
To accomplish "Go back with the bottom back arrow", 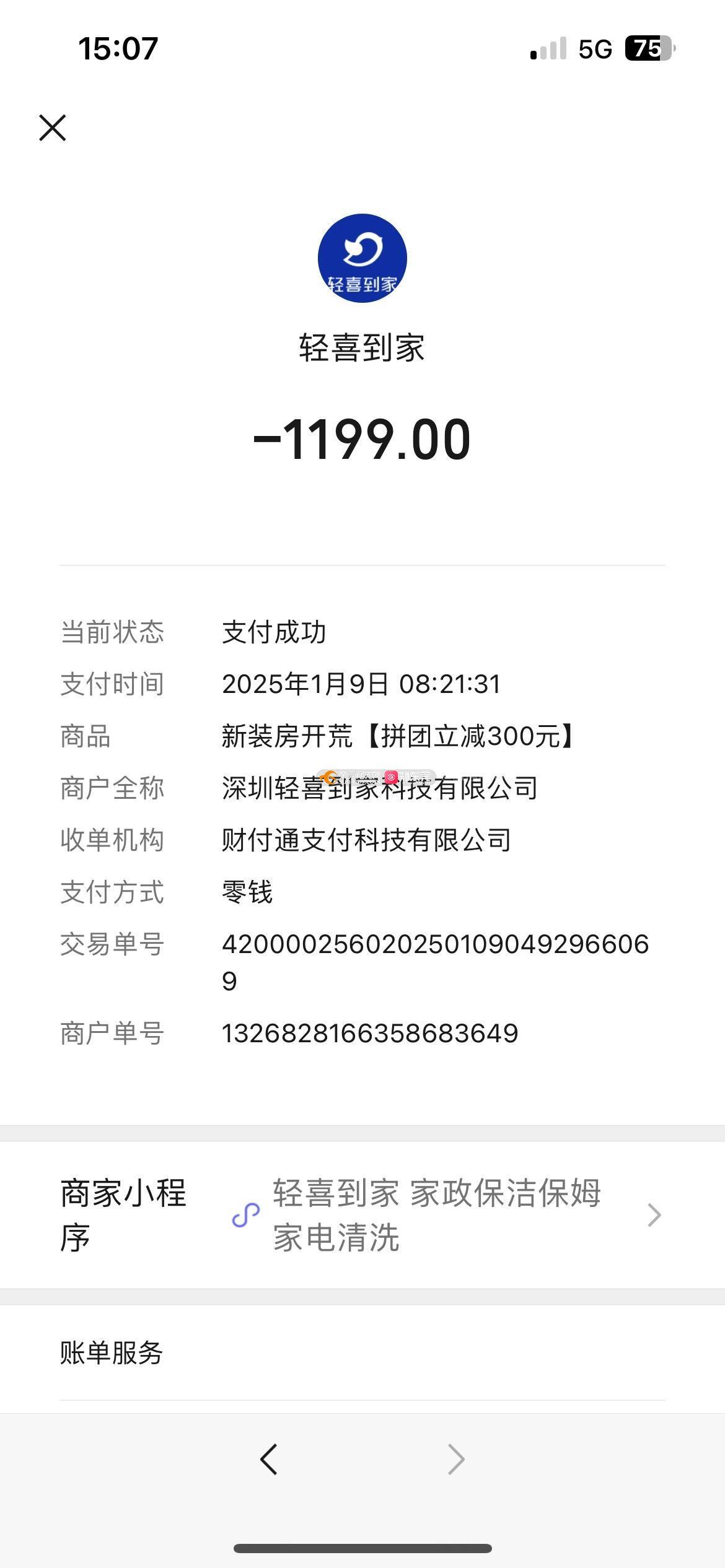I will pyautogui.click(x=269, y=1460).
